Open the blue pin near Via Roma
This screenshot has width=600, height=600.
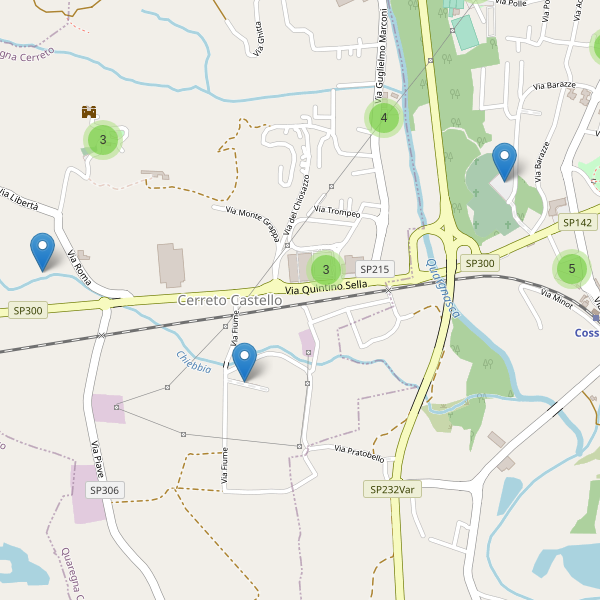pos(42,250)
